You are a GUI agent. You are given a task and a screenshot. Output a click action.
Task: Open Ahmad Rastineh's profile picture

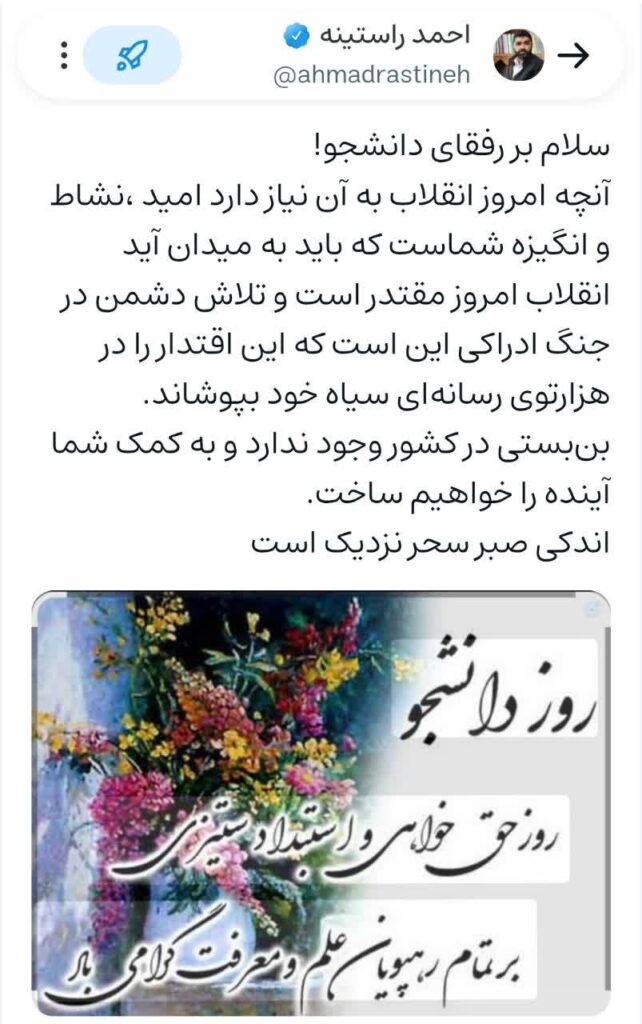519,55
